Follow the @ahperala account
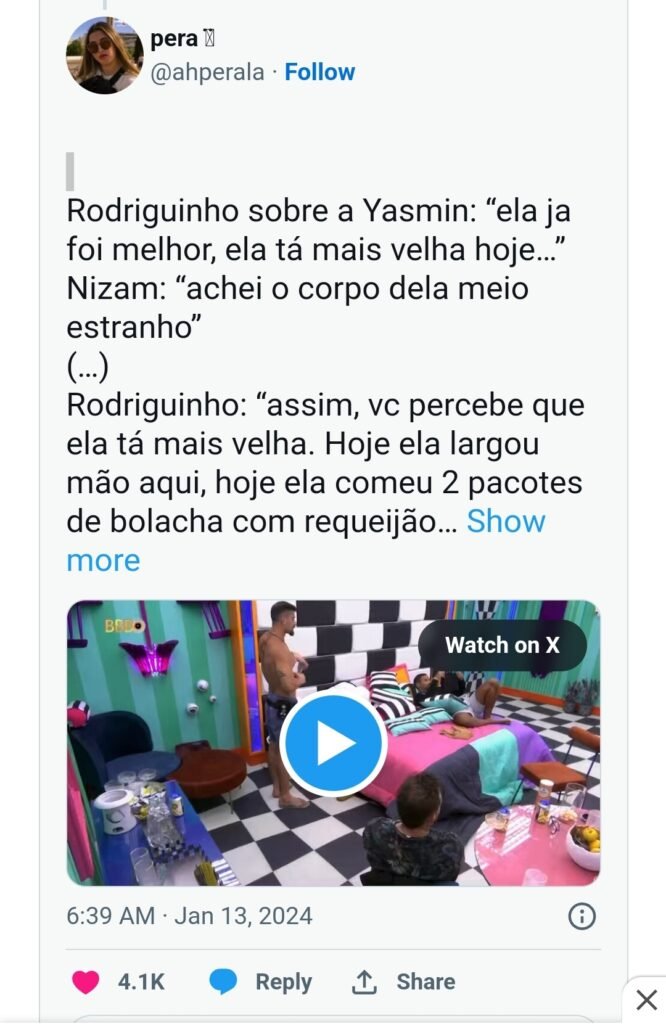Screen dimensions: 666x1024 click(x=319, y=72)
